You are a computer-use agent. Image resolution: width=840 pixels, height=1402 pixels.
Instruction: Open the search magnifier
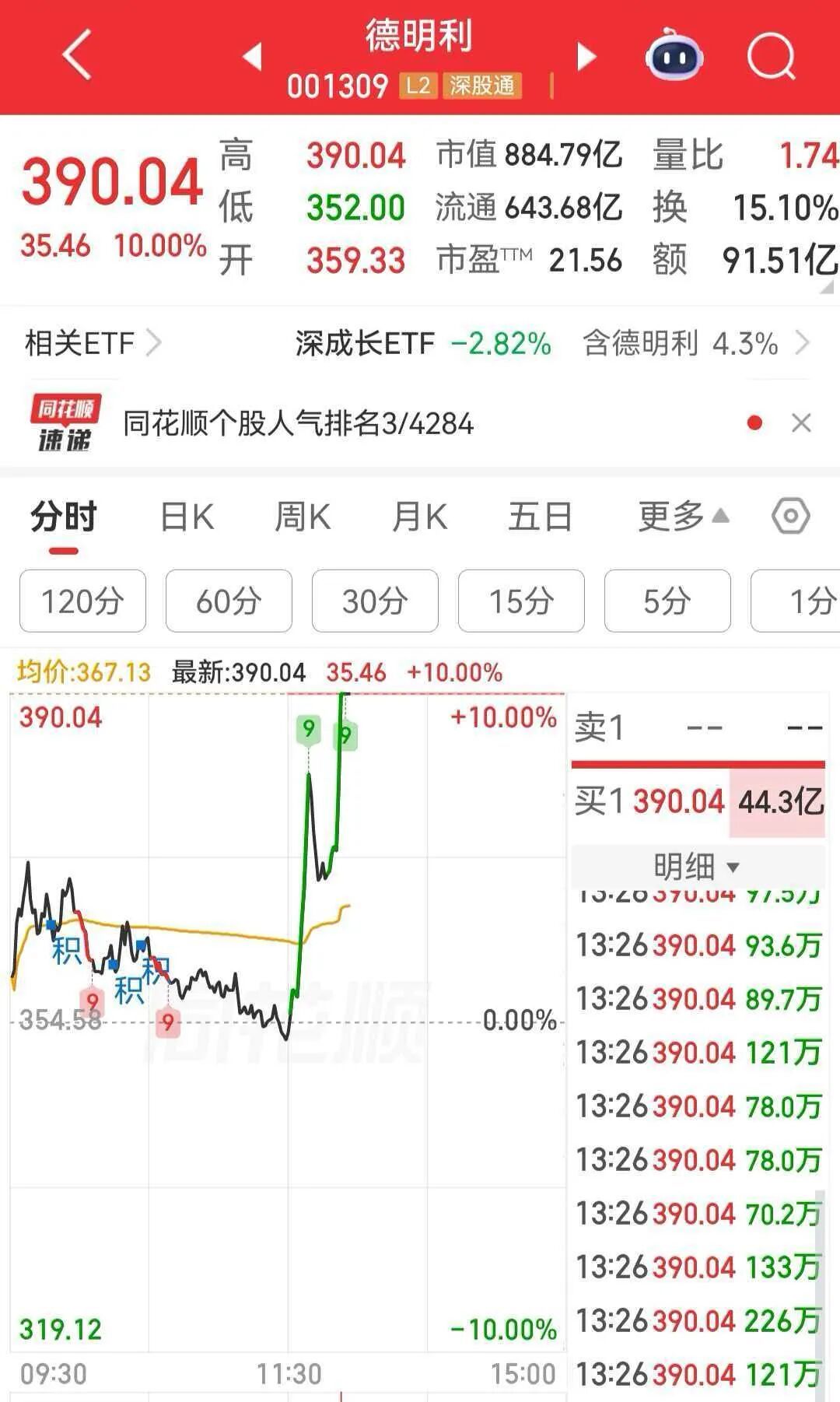771,56
